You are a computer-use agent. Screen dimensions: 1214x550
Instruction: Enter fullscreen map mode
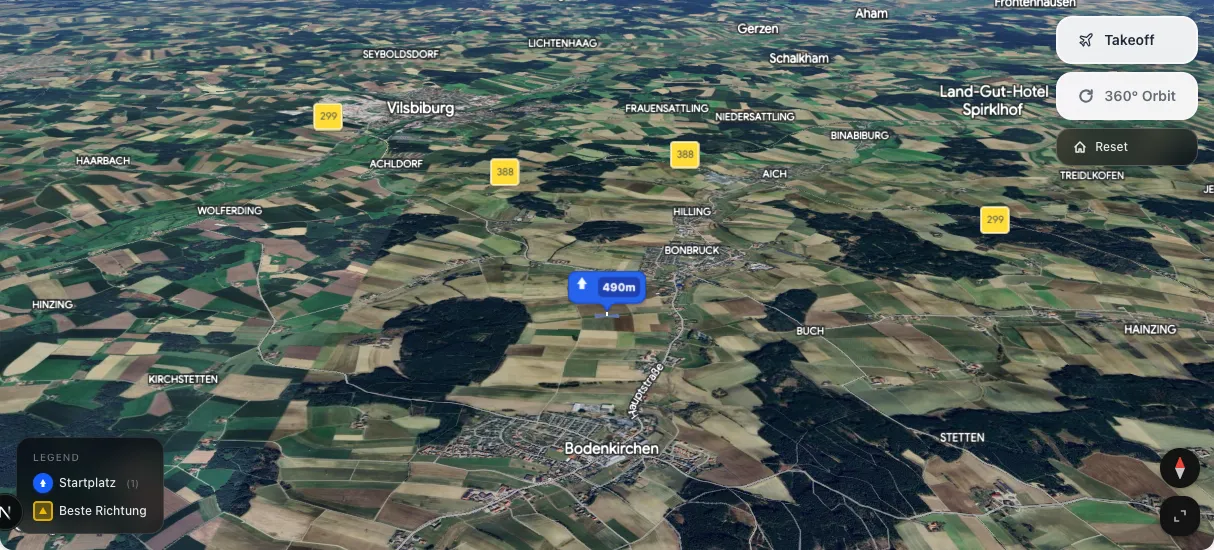click(x=1179, y=516)
